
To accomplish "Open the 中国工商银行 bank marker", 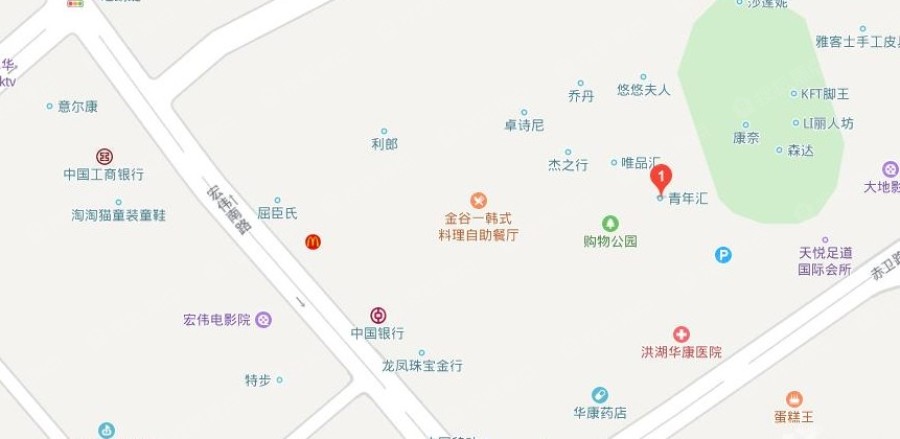I will 104,156.
